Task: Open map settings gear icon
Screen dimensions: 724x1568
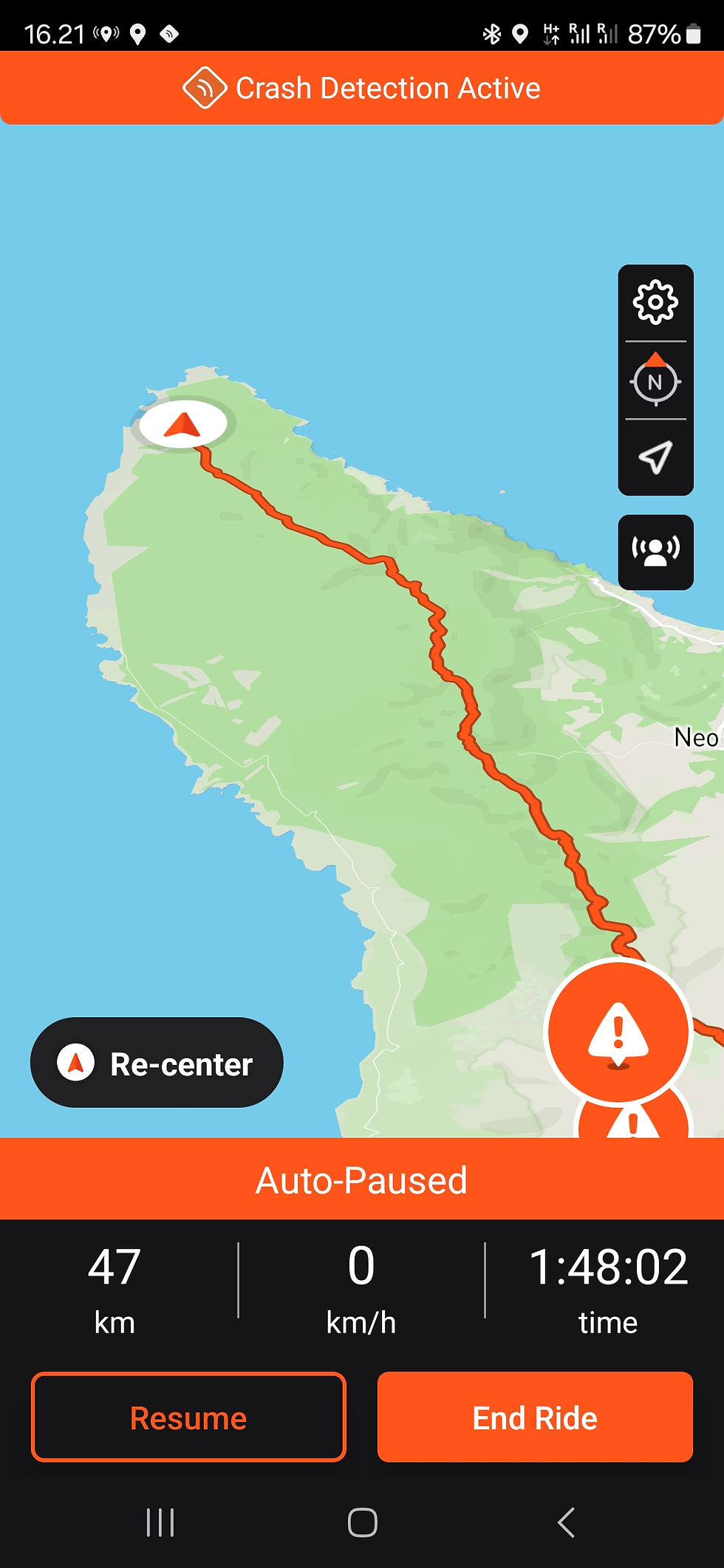Action: click(x=655, y=302)
